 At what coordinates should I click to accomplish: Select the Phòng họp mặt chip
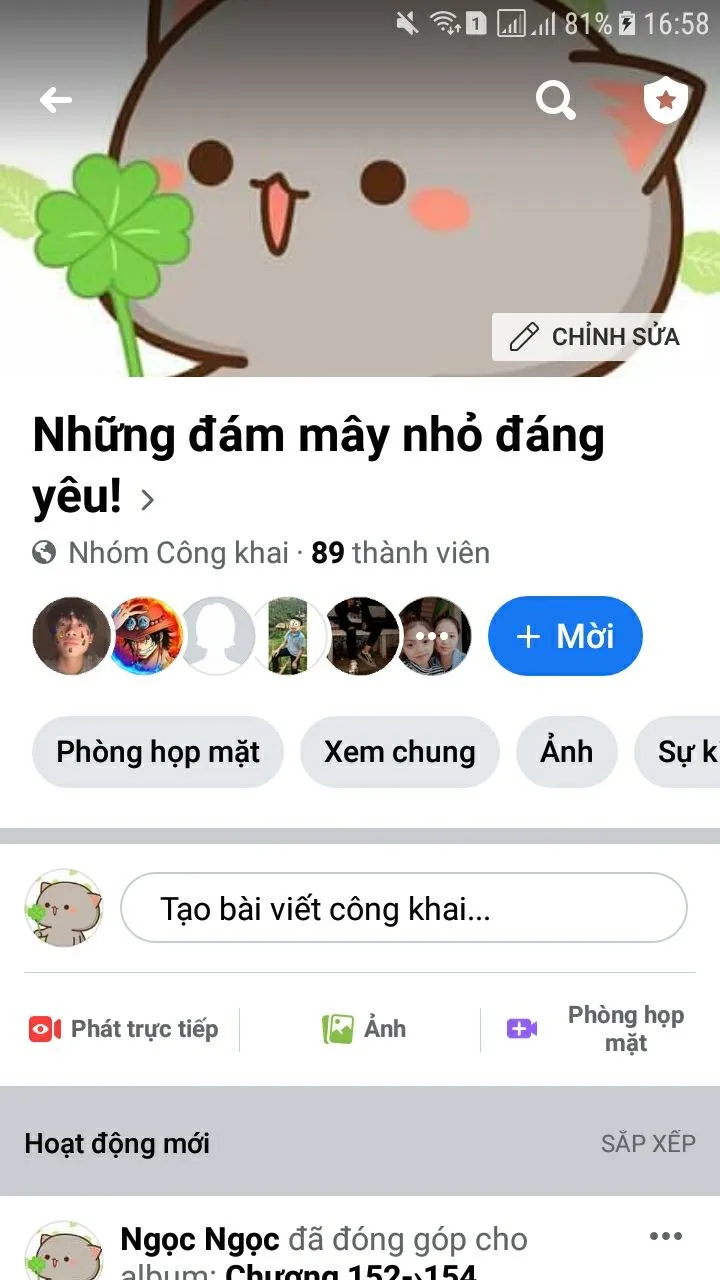point(158,752)
